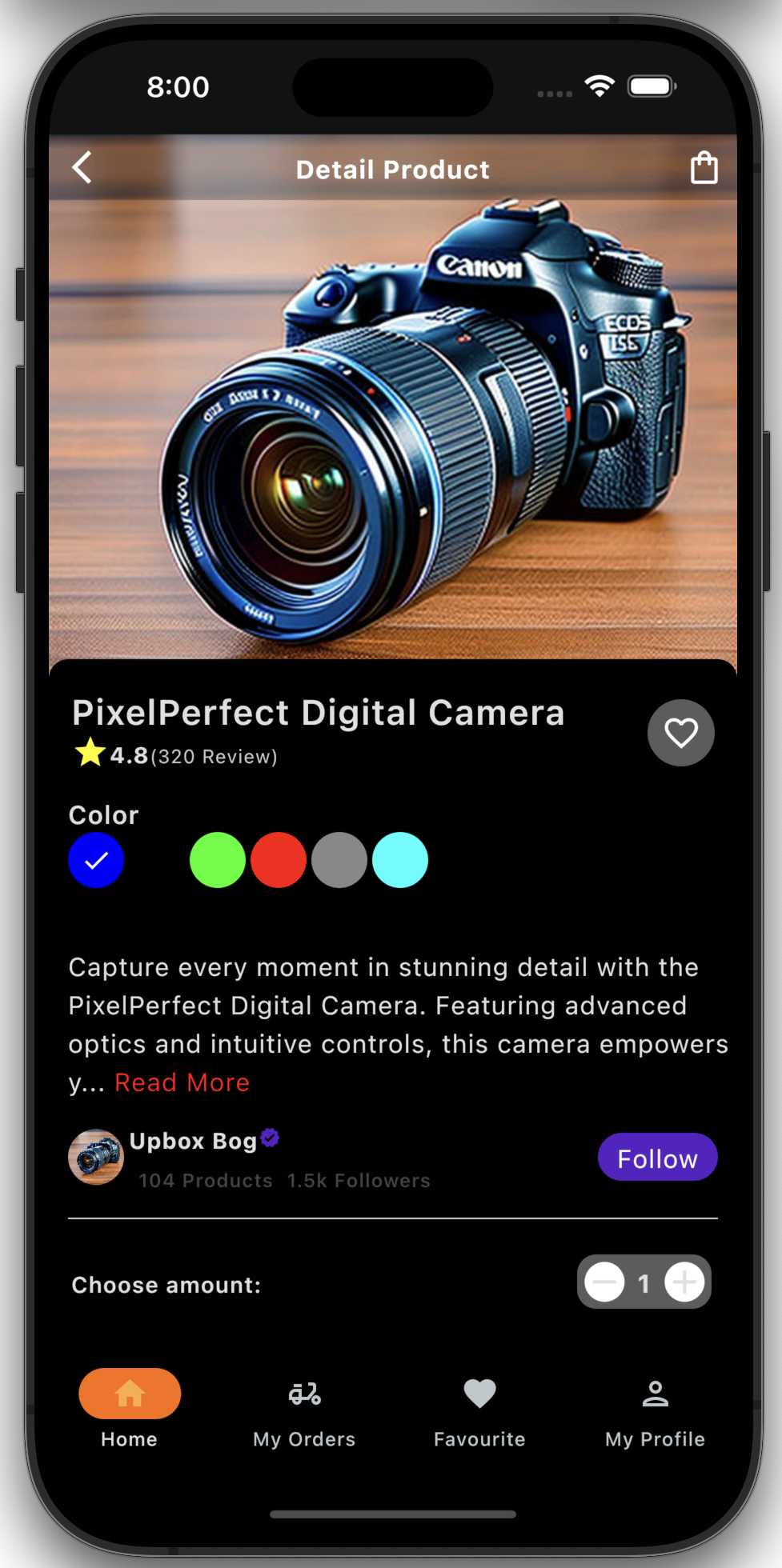Pick the red color swatch
Viewport: 782px width, 1568px height.
[279, 860]
